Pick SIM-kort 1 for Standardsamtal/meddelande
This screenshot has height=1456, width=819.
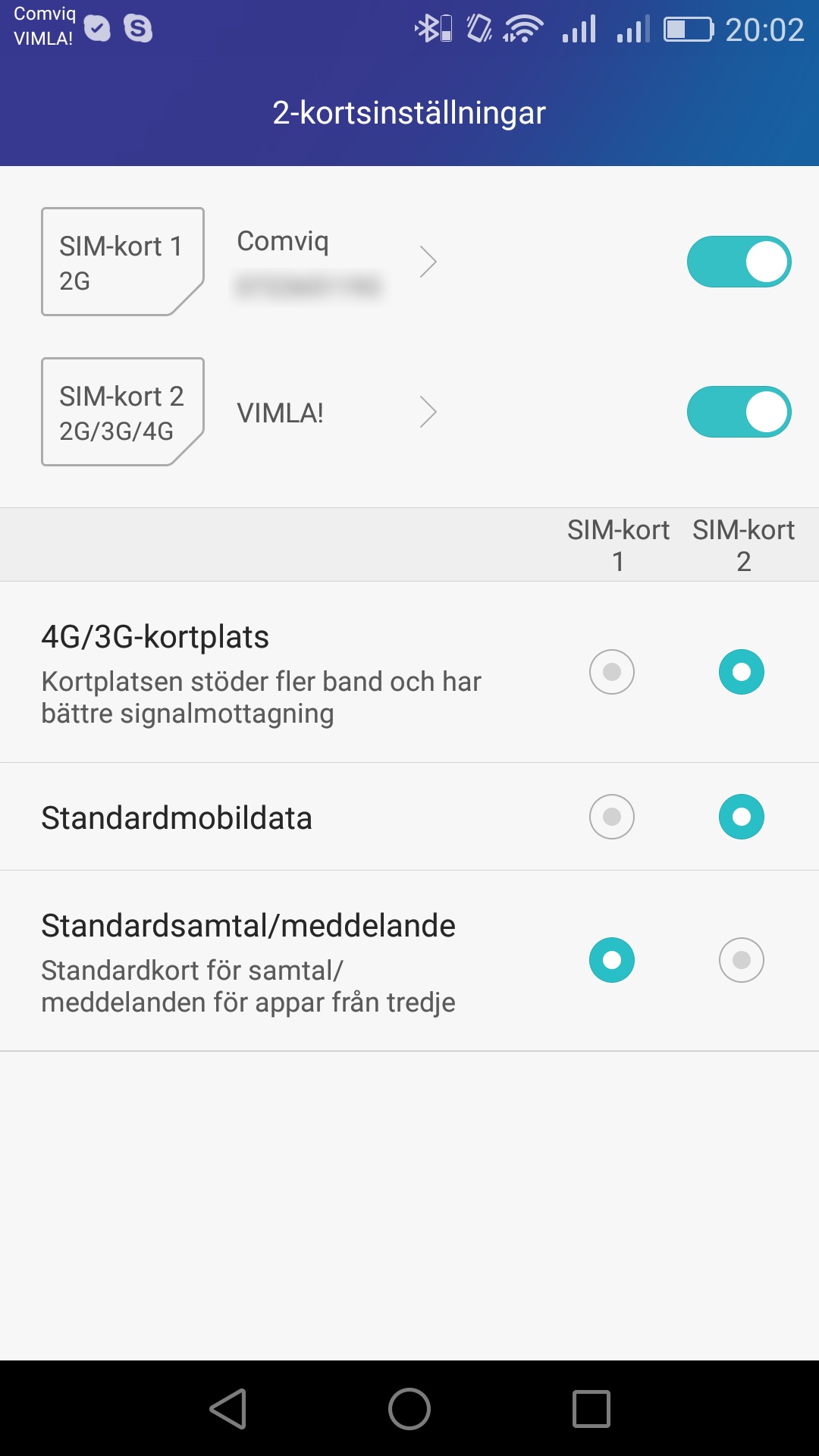612,960
